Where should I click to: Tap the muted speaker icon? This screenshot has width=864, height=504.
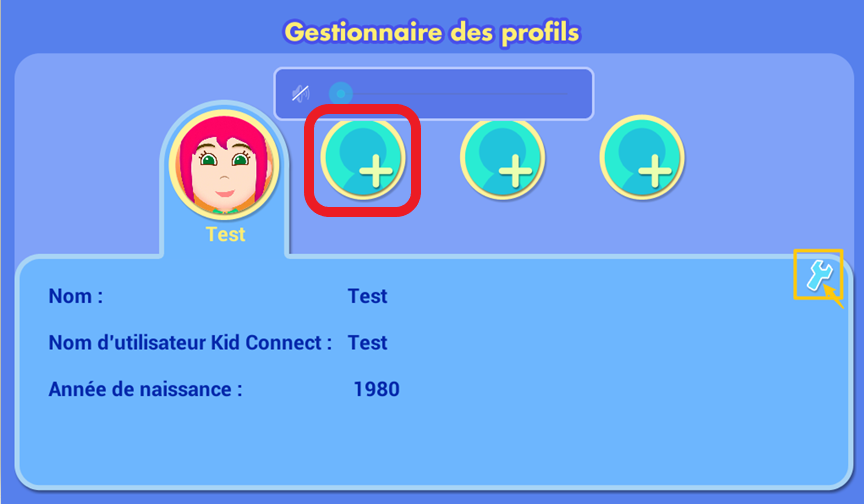pyautogui.click(x=300, y=94)
